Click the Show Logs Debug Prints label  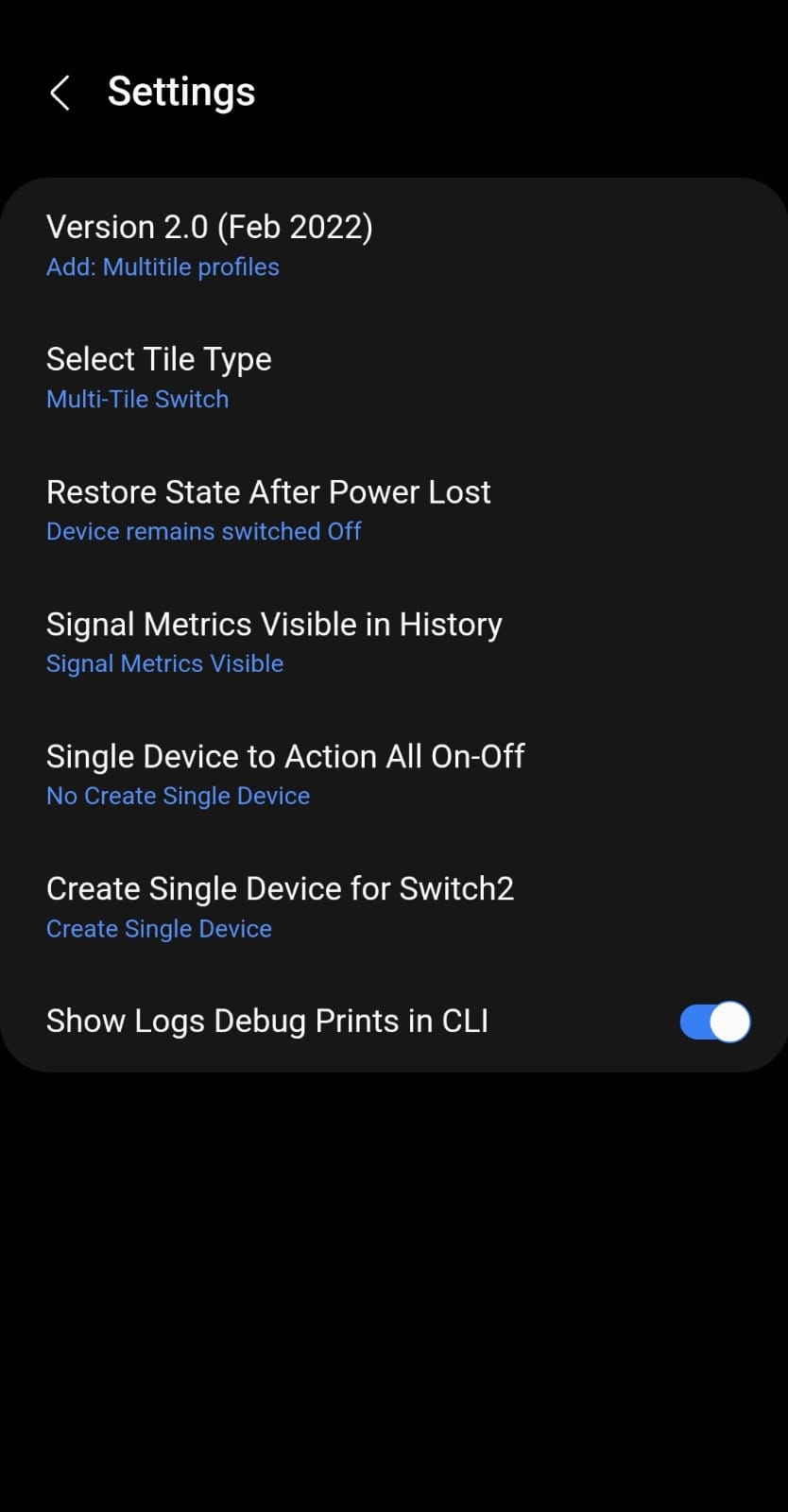(x=267, y=1022)
